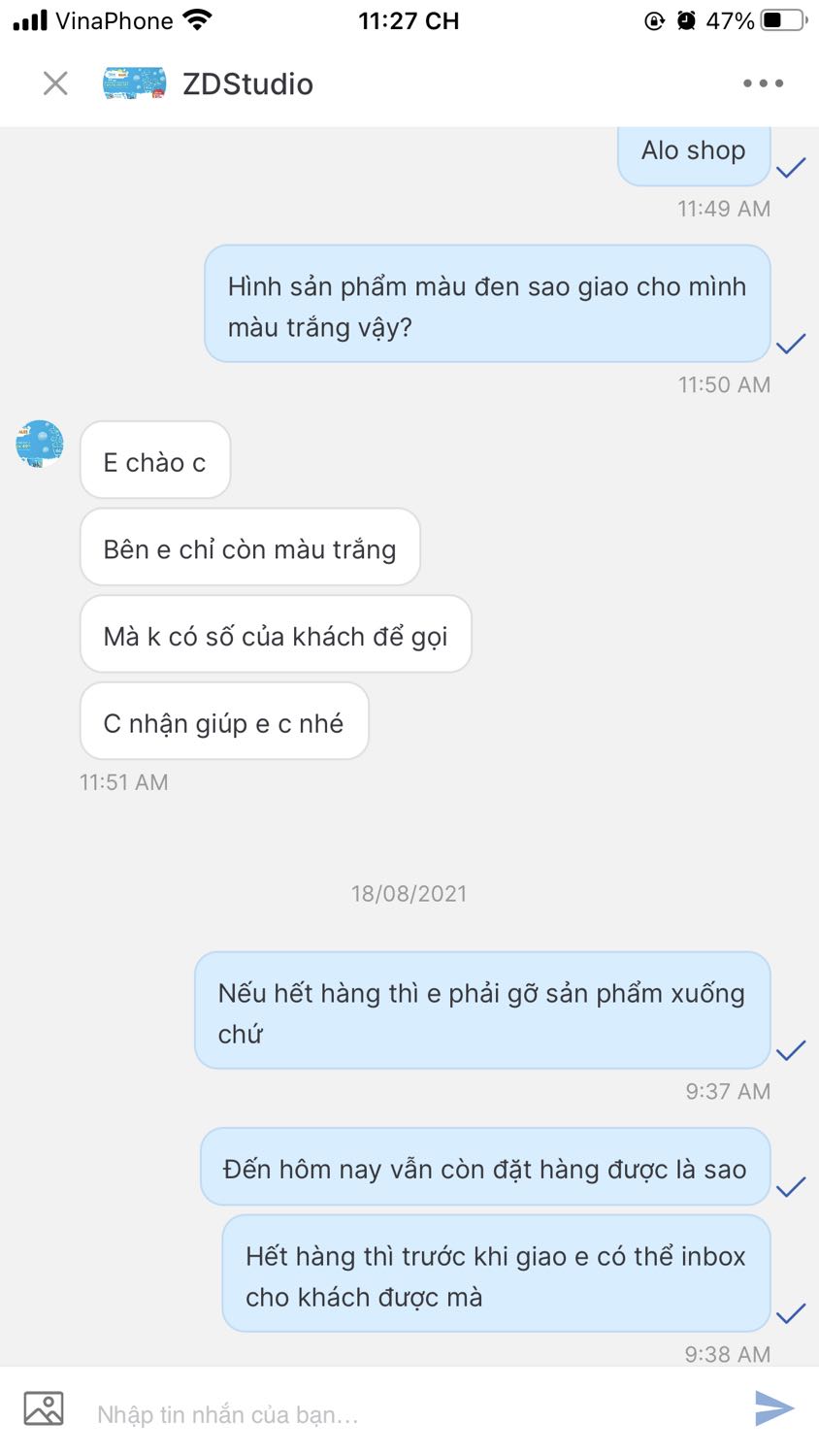
Task: Select the message bubble saying 'Alo shop'
Action: pos(692,150)
